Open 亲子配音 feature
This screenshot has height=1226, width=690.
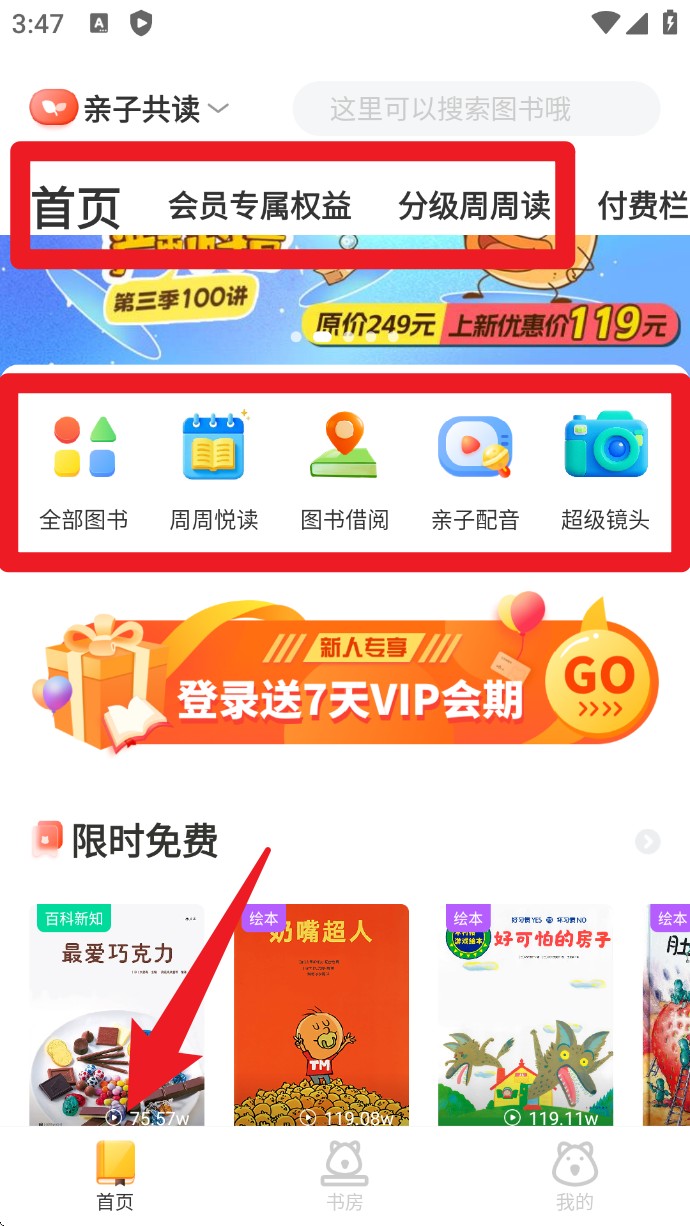pyautogui.click(x=475, y=472)
